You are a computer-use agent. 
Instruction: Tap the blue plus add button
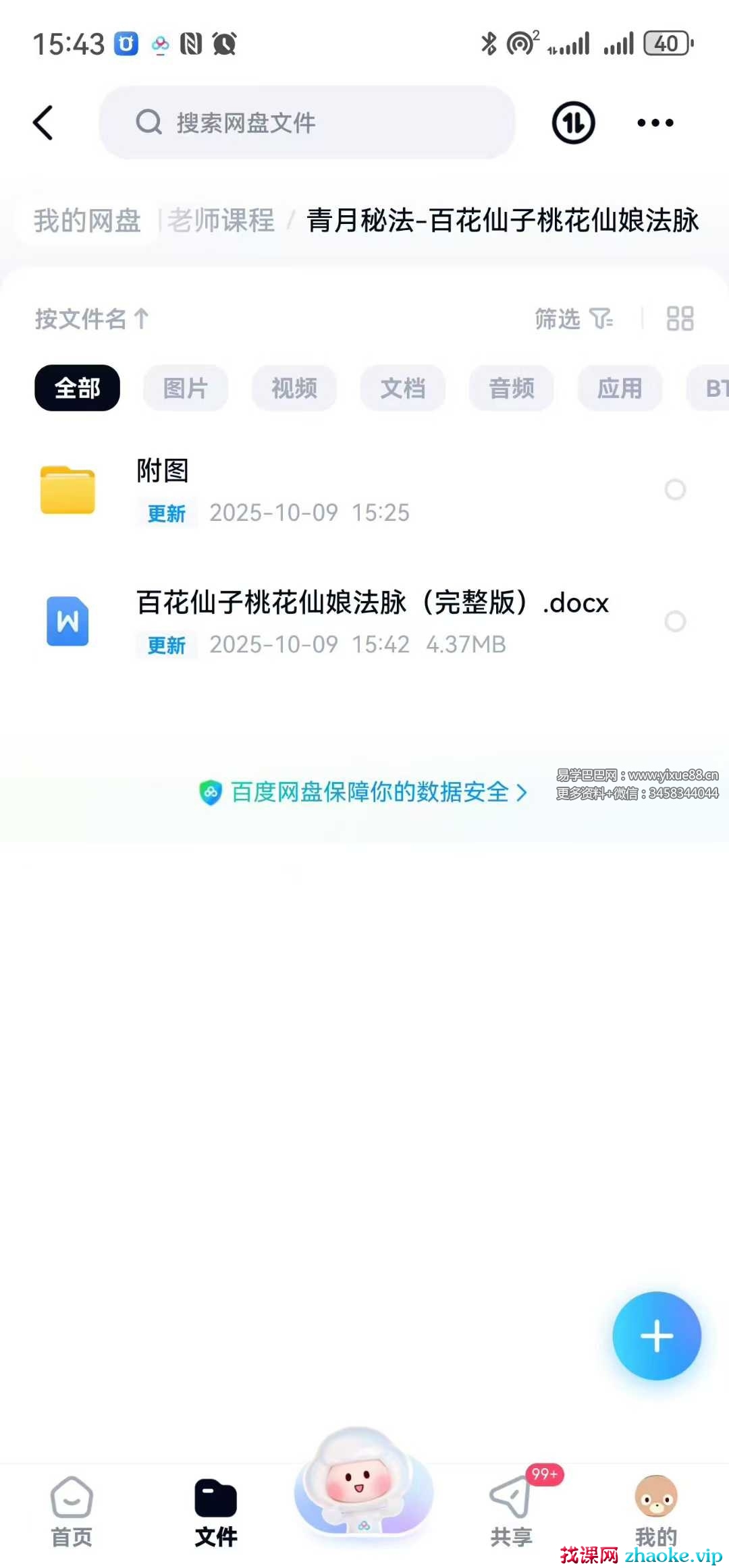point(656,1336)
